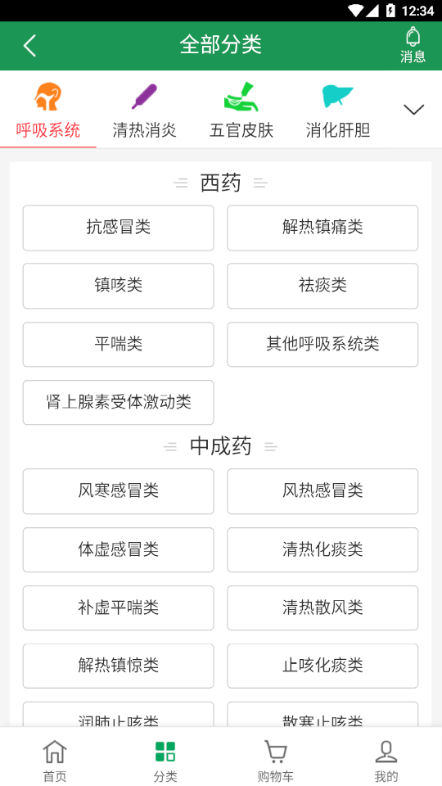Expand the full category list chevron

tap(414, 109)
